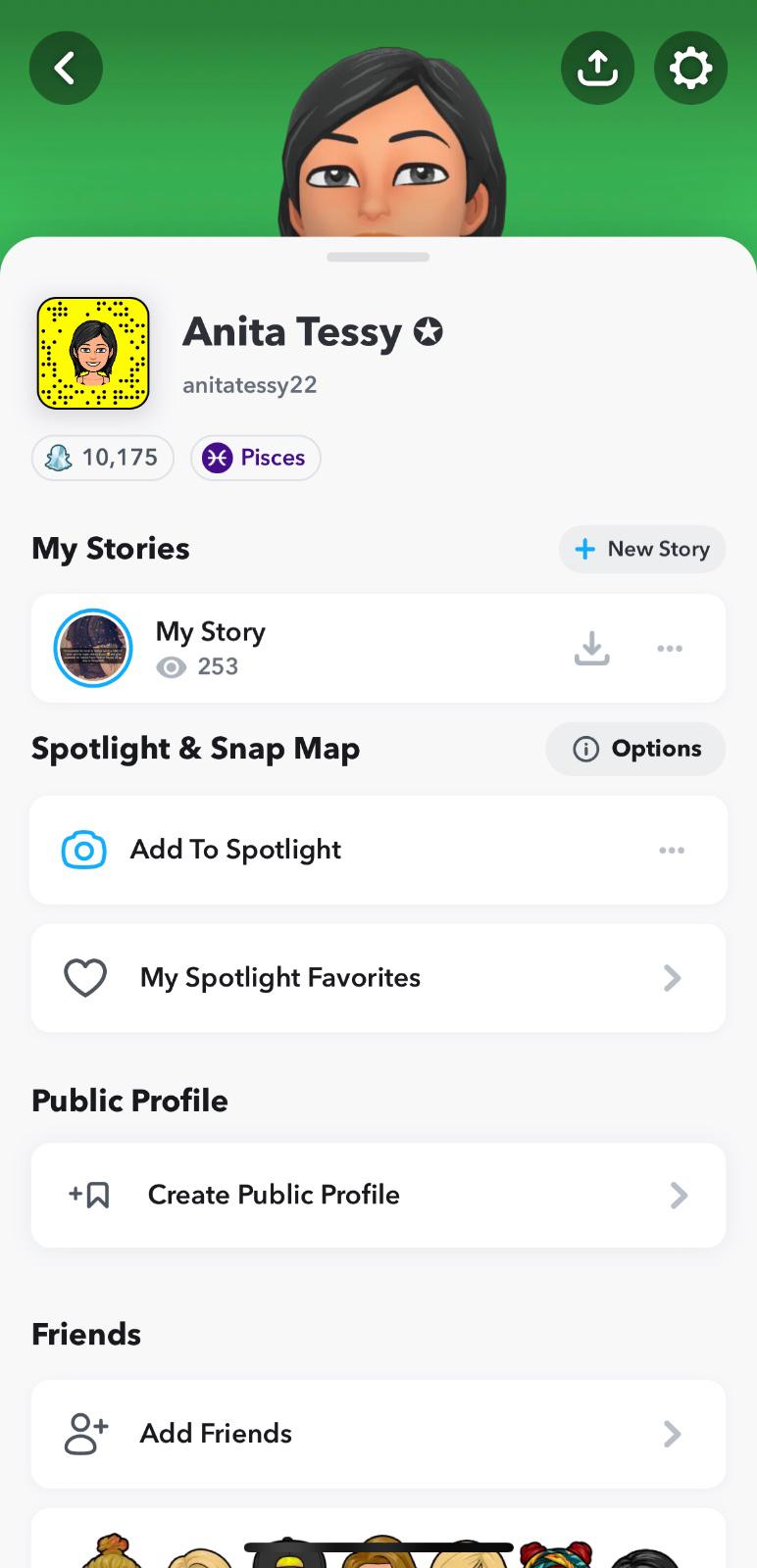Open more options for Add To Spotlight
This screenshot has height=1568, width=757.
[672, 850]
